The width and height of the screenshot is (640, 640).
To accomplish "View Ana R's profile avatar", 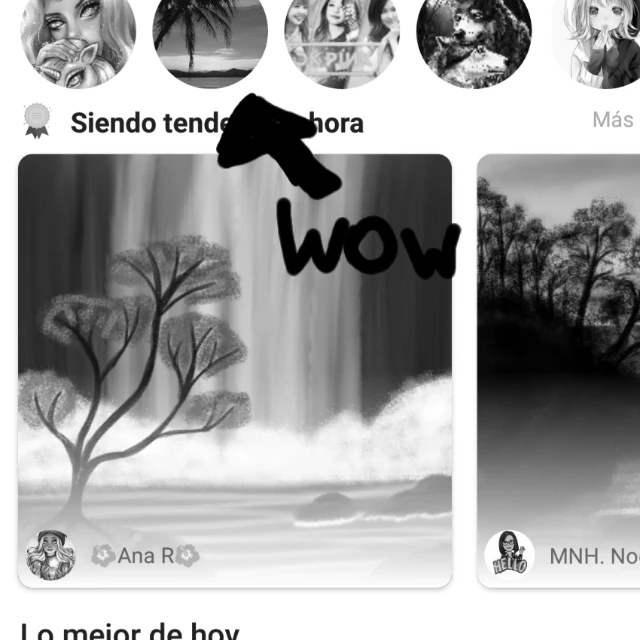I will (x=51, y=555).
